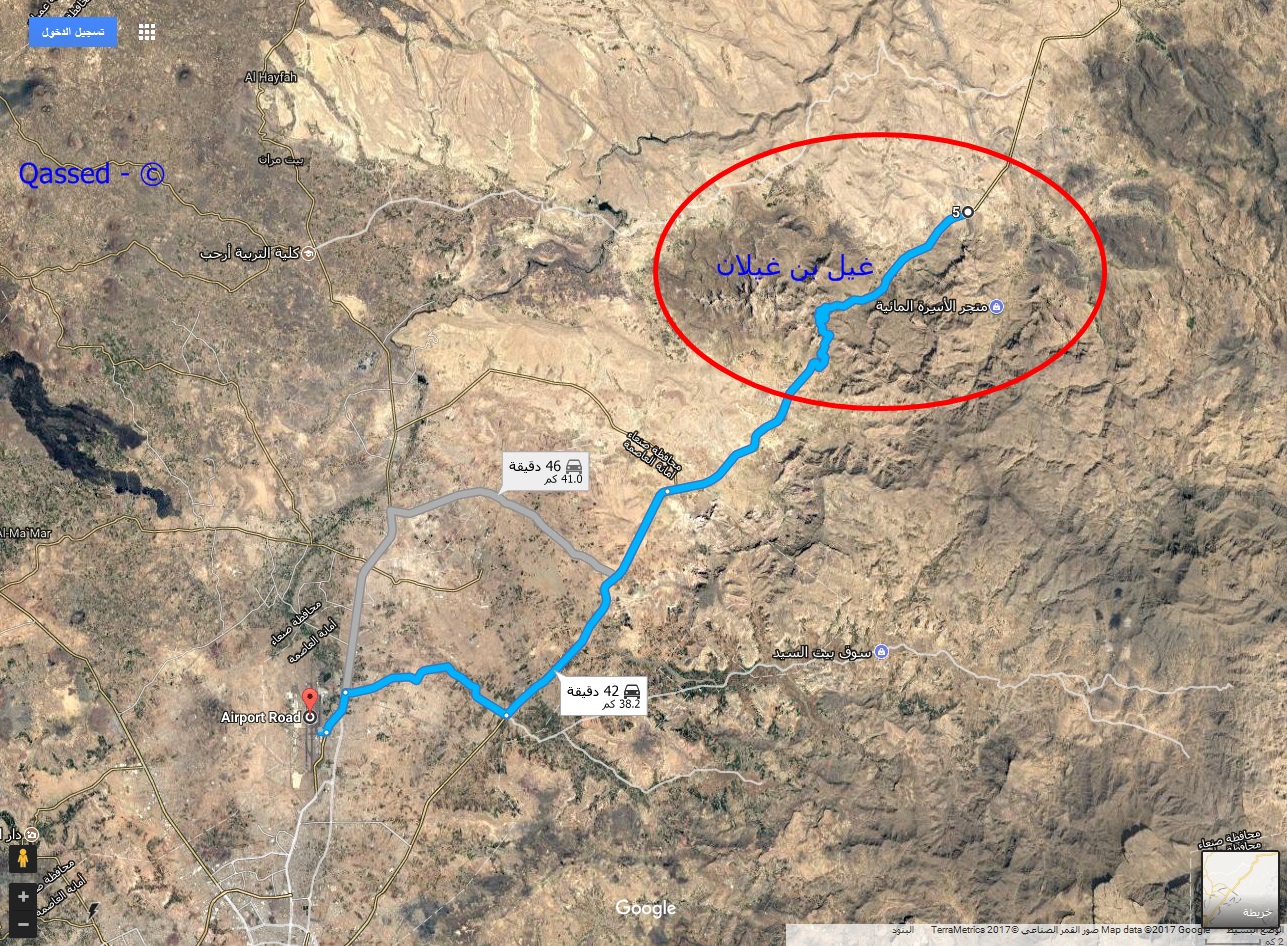This screenshot has width=1287, height=946.
Task: Select the 46-minute 41.0 km alternate route
Action: click(x=546, y=472)
